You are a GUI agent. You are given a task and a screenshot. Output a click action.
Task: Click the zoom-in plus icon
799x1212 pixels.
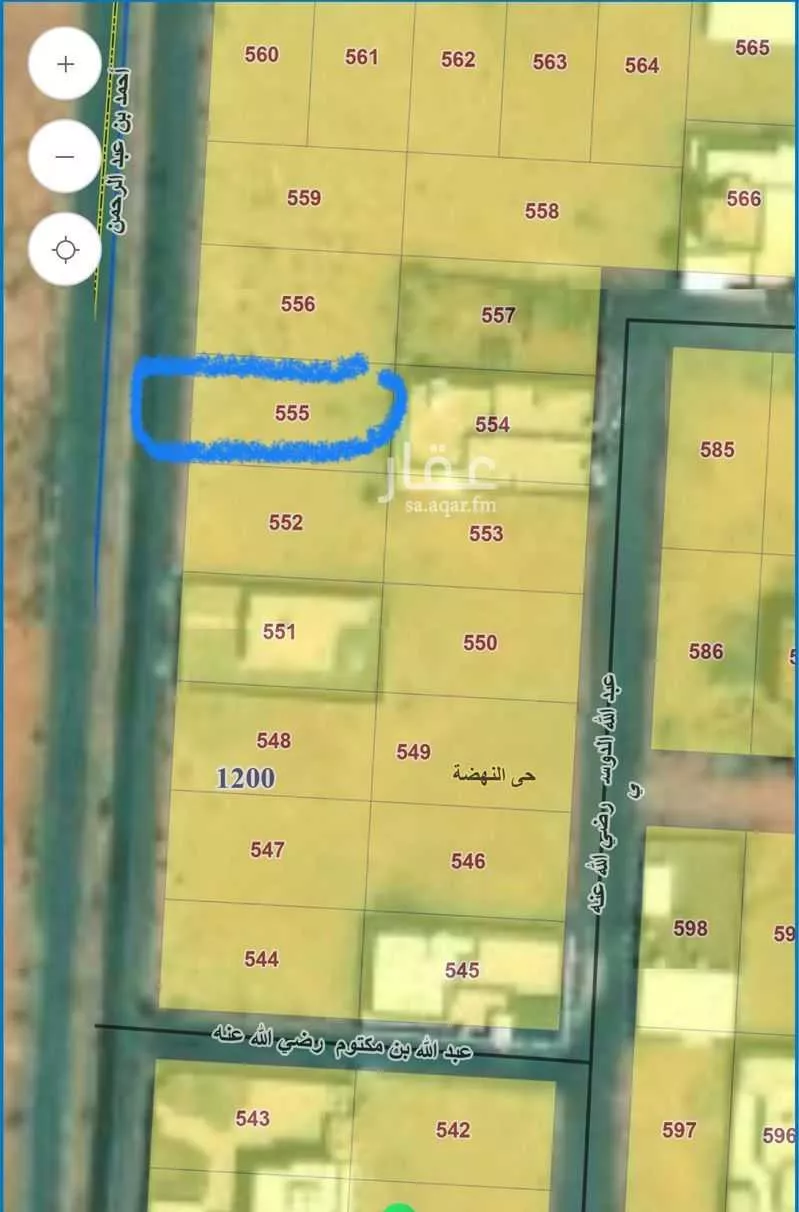pyautogui.click(x=63, y=63)
